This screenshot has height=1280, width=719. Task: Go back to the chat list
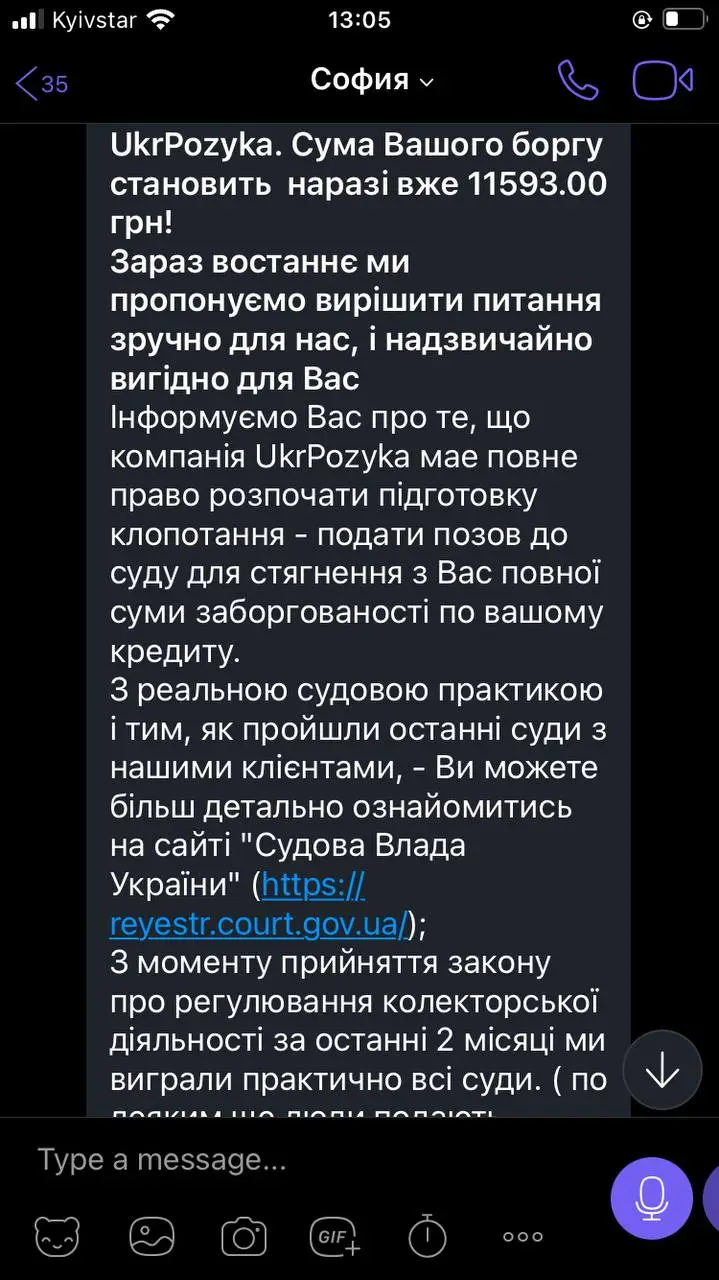pyautogui.click(x=40, y=83)
